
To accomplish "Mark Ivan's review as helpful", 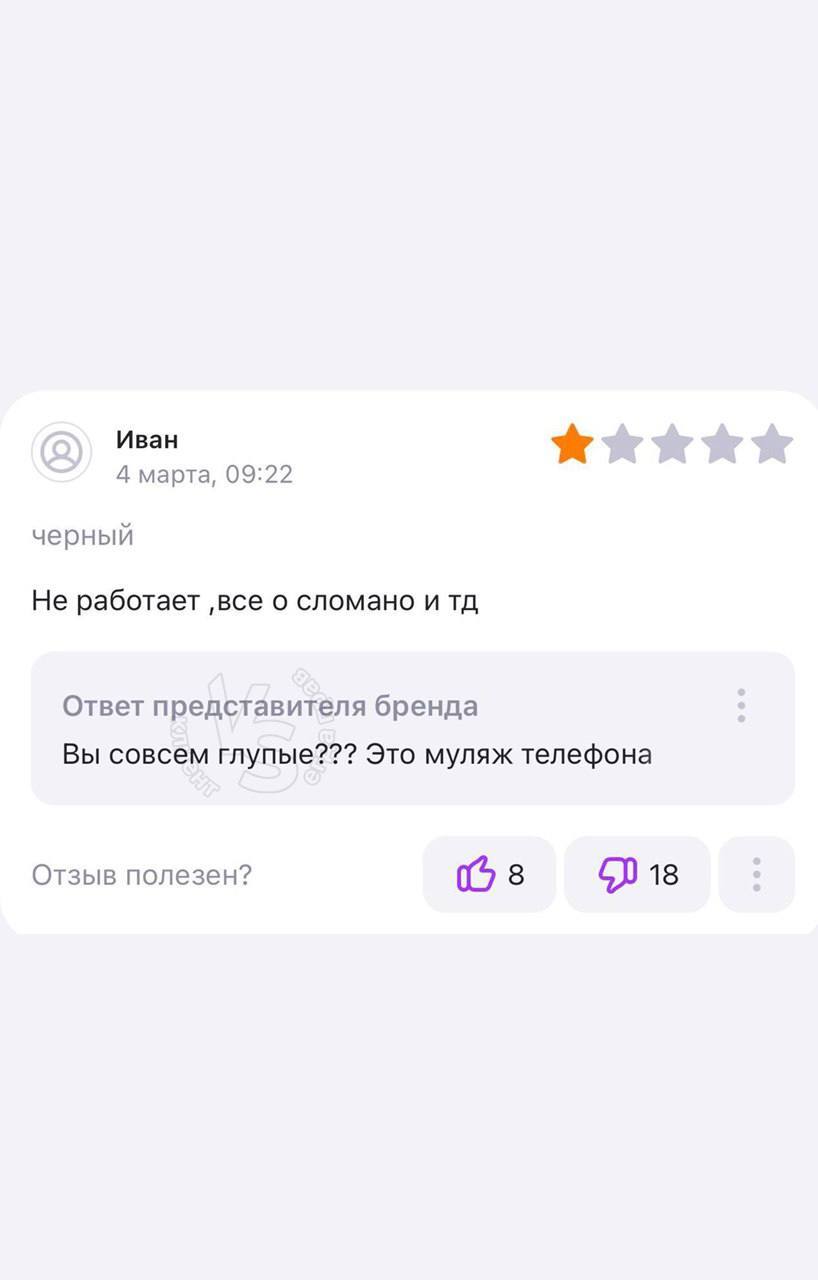I will (x=489, y=875).
